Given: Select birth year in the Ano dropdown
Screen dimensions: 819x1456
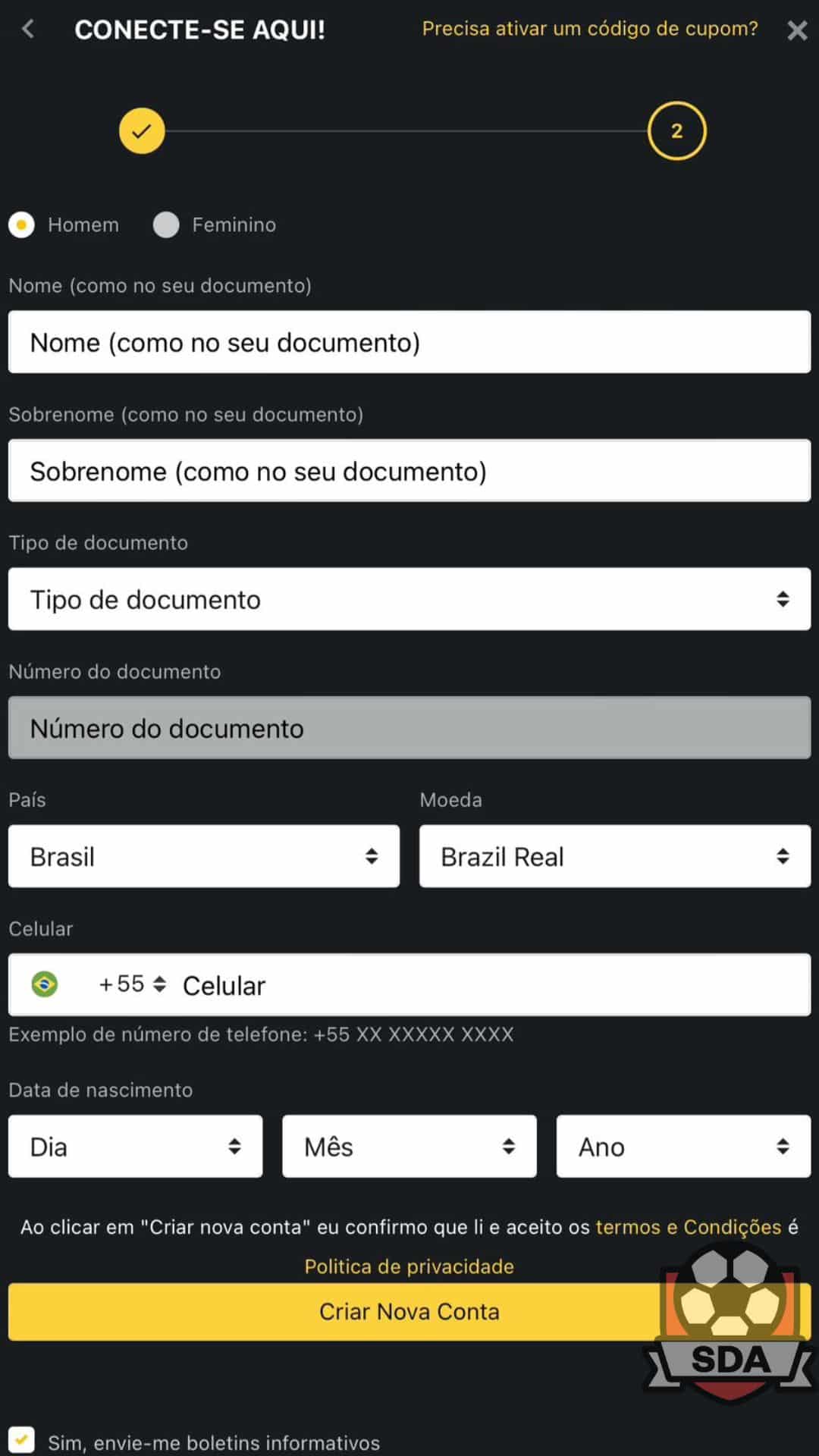Looking at the screenshot, I should (683, 1147).
